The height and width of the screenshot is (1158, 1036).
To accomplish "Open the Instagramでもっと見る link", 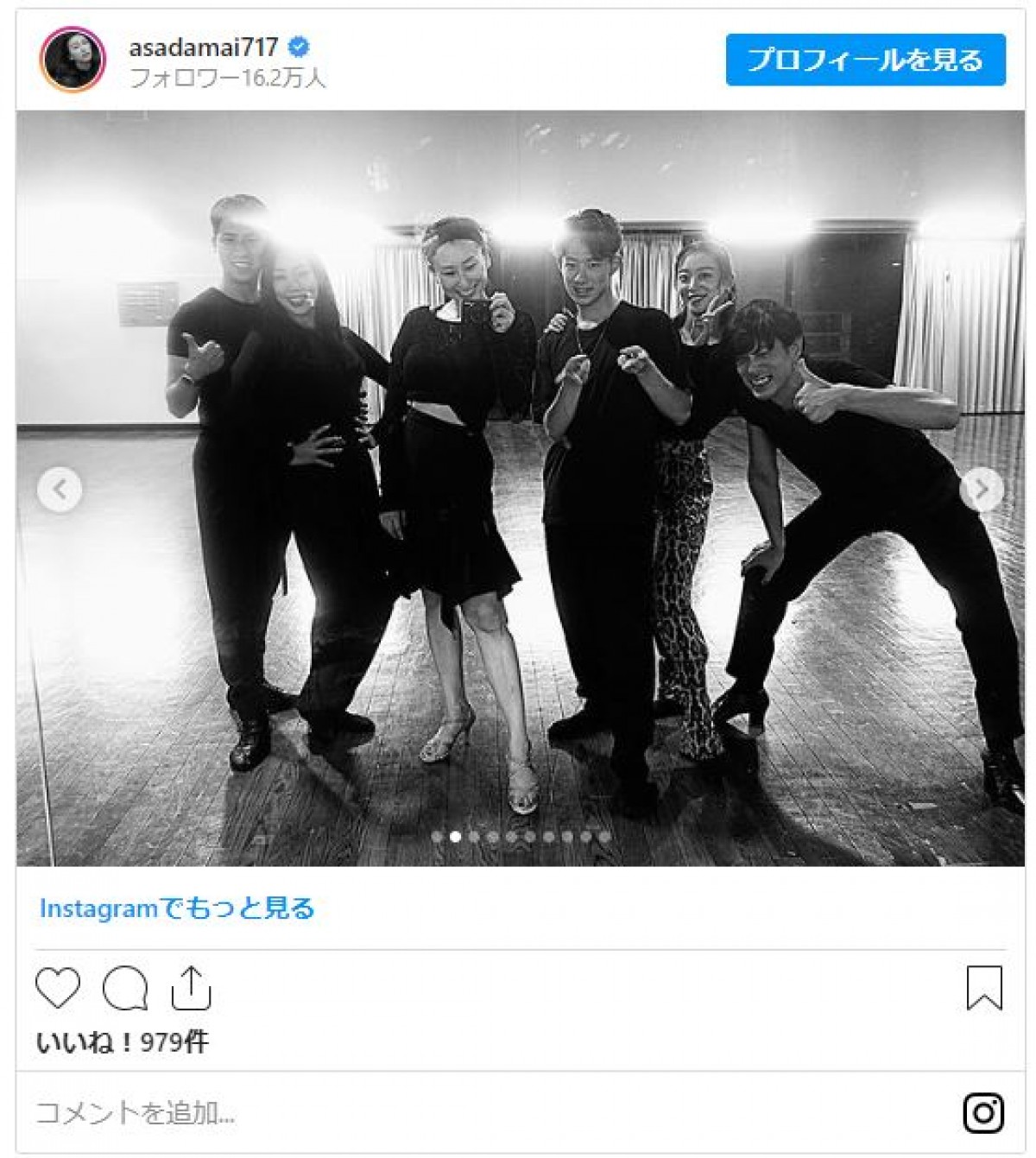I will 177,908.
